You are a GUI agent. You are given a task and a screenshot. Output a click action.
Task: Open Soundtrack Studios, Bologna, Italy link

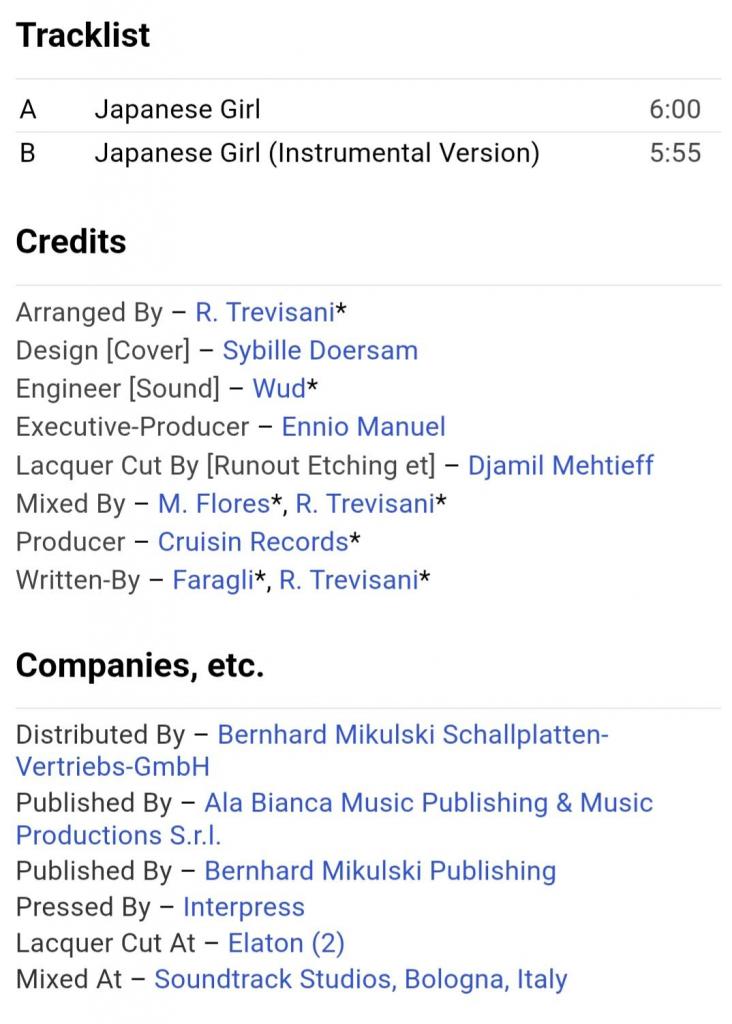click(360, 980)
